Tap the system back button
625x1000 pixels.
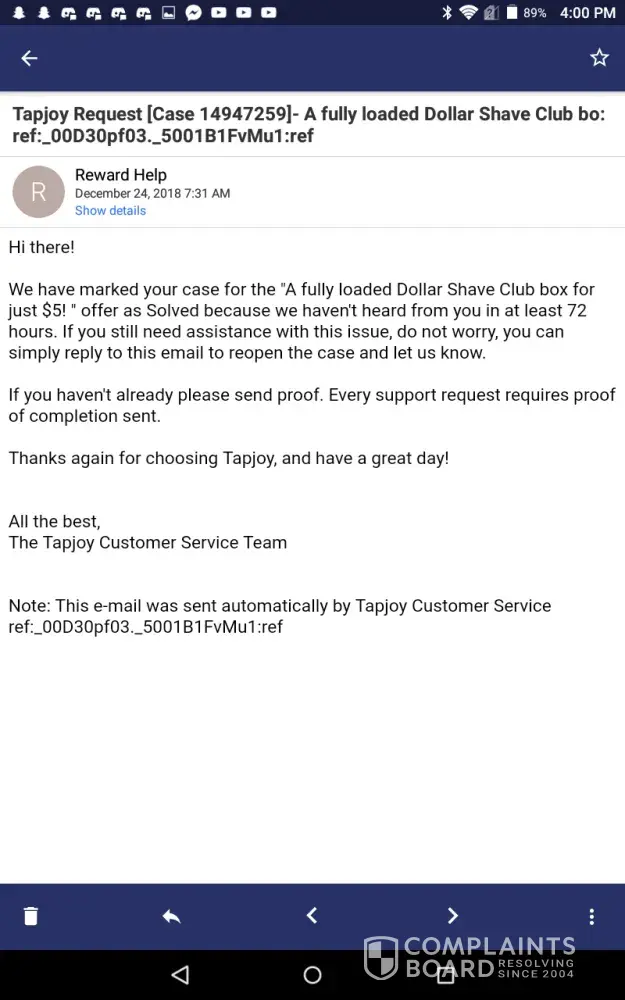pyautogui.click(x=180, y=975)
